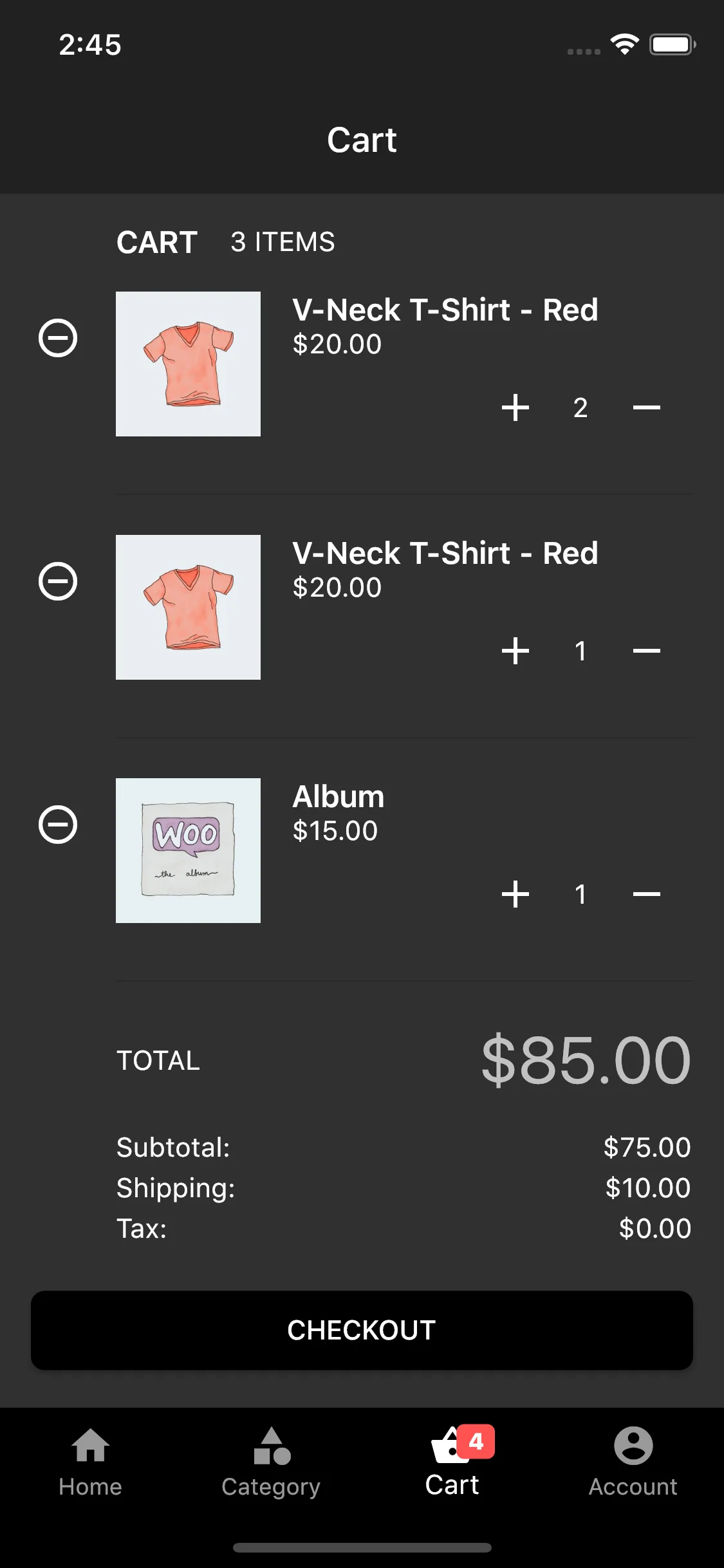Go to the Home tab

(90, 1462)
